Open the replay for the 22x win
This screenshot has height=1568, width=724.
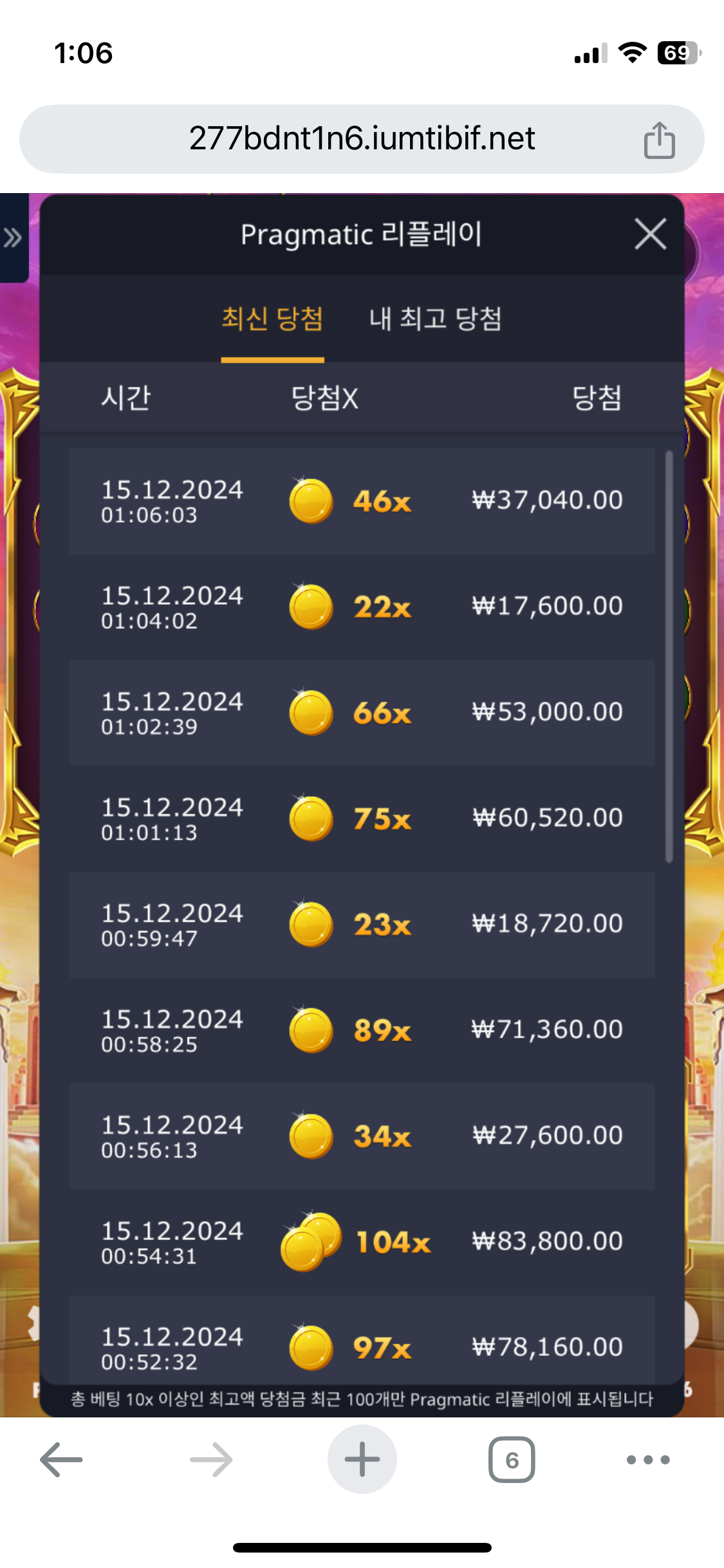362,607
